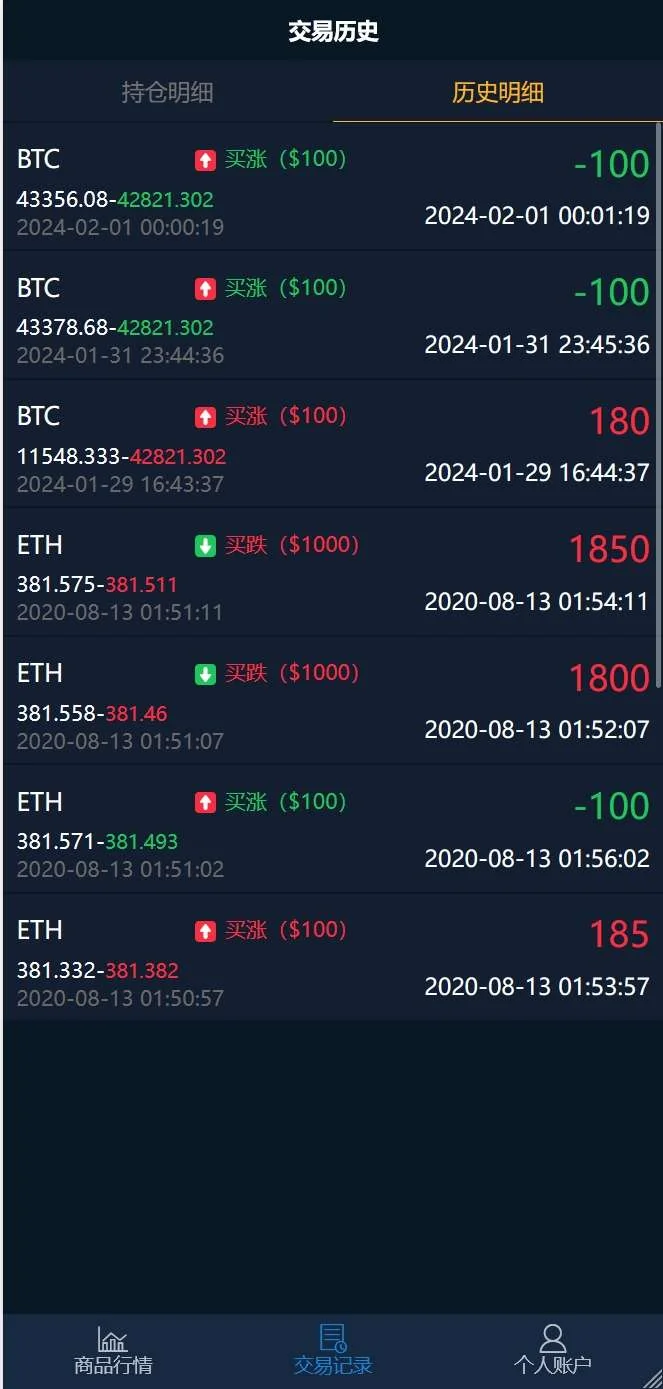
Task: Open ETH trade closed 2020-08-13 01:56:02
Action: [x=331, y=829]
